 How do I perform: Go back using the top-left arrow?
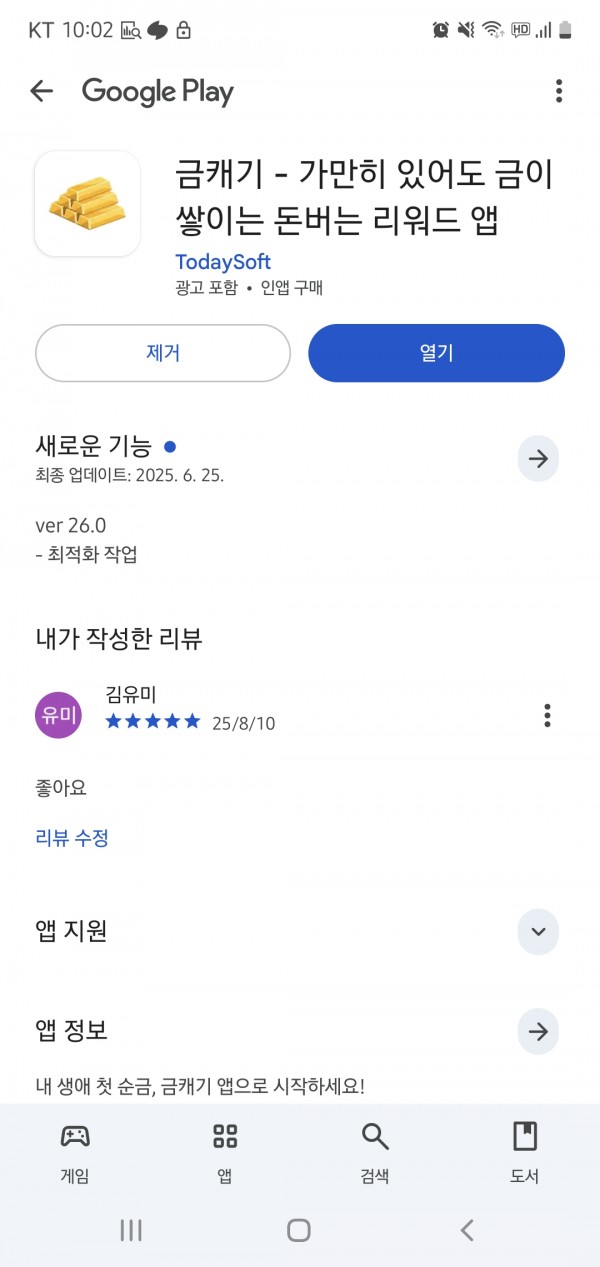[x=41, y=91]
